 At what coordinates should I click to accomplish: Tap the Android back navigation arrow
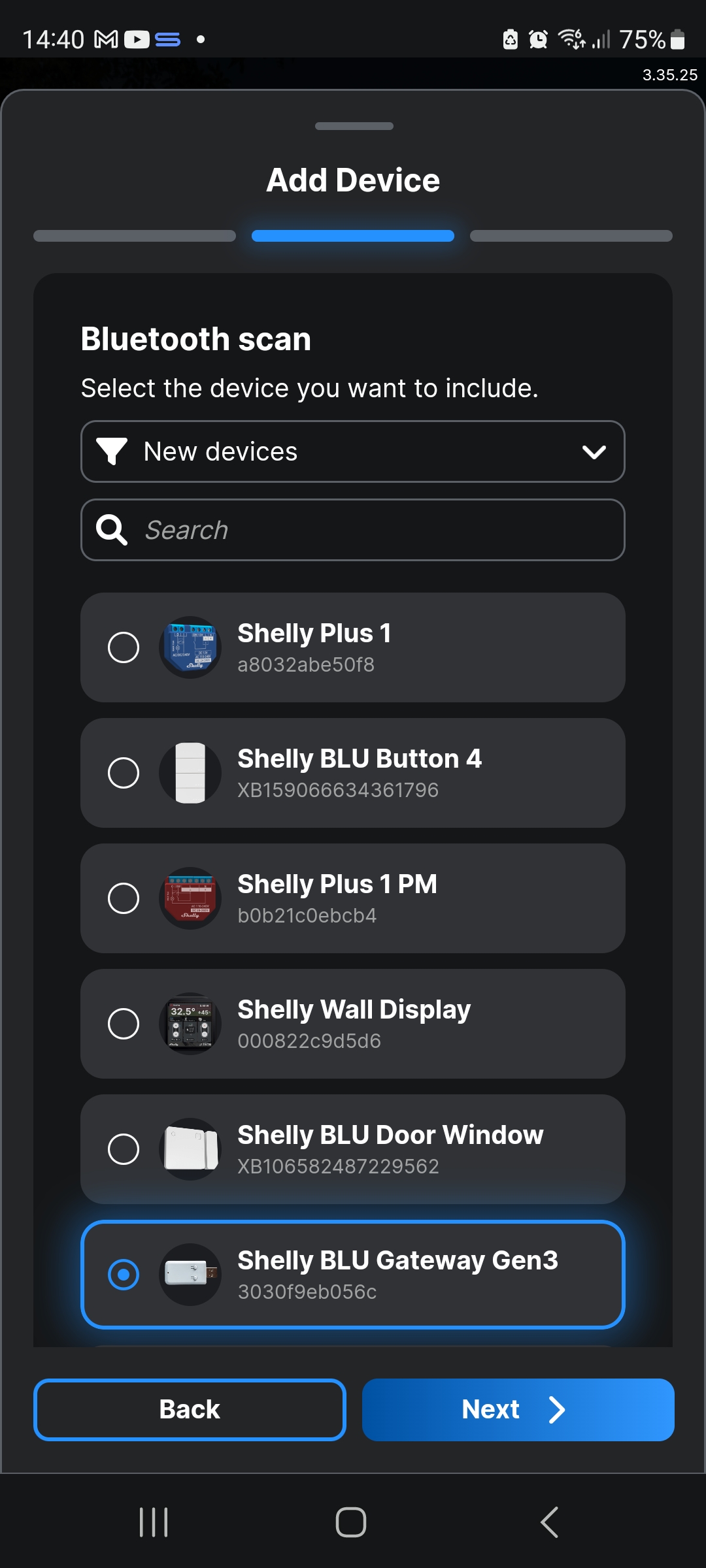549,1520
